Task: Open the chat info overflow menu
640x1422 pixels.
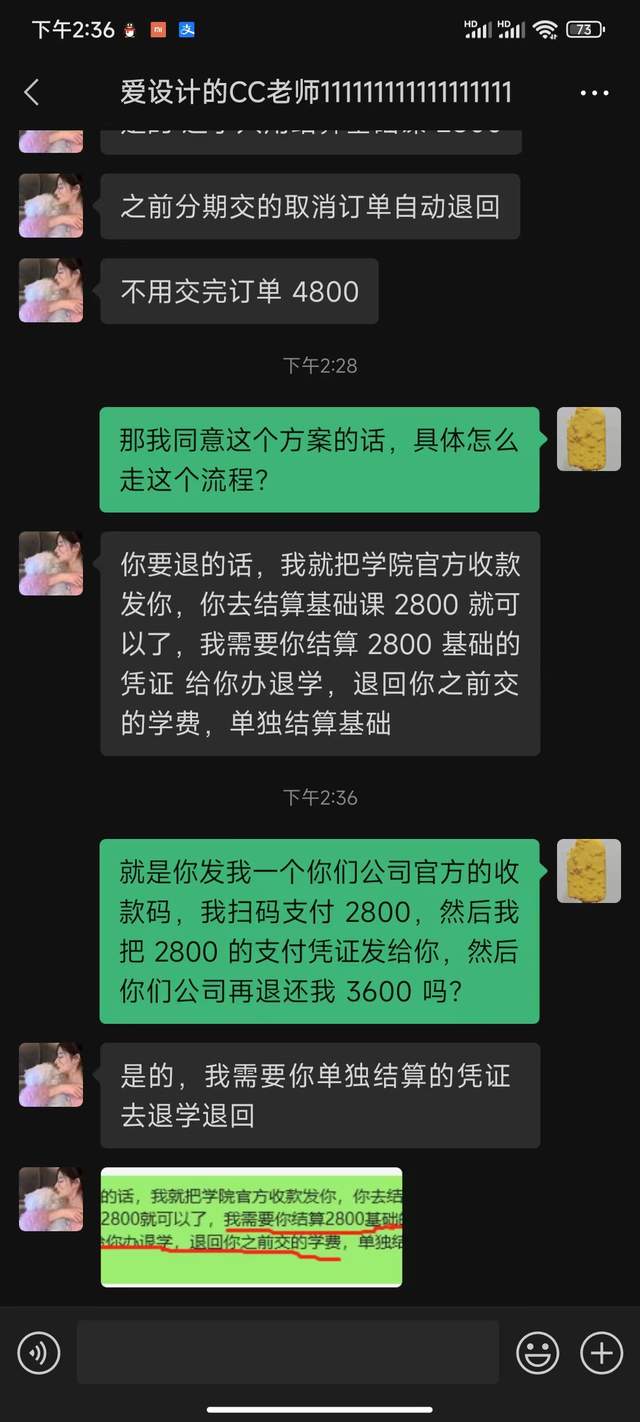Action: 594,93
